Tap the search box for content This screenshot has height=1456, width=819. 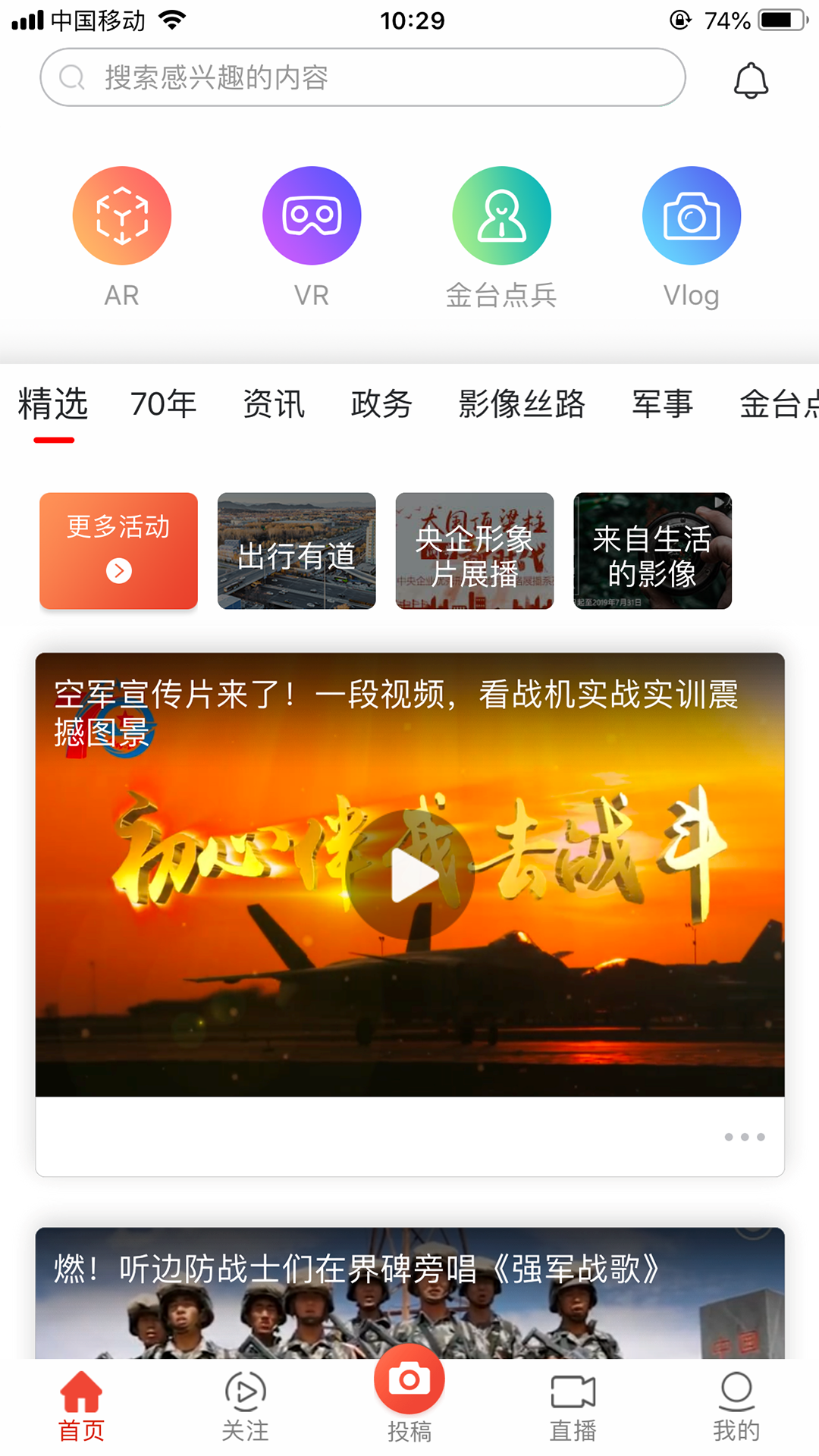coord(362,77)
